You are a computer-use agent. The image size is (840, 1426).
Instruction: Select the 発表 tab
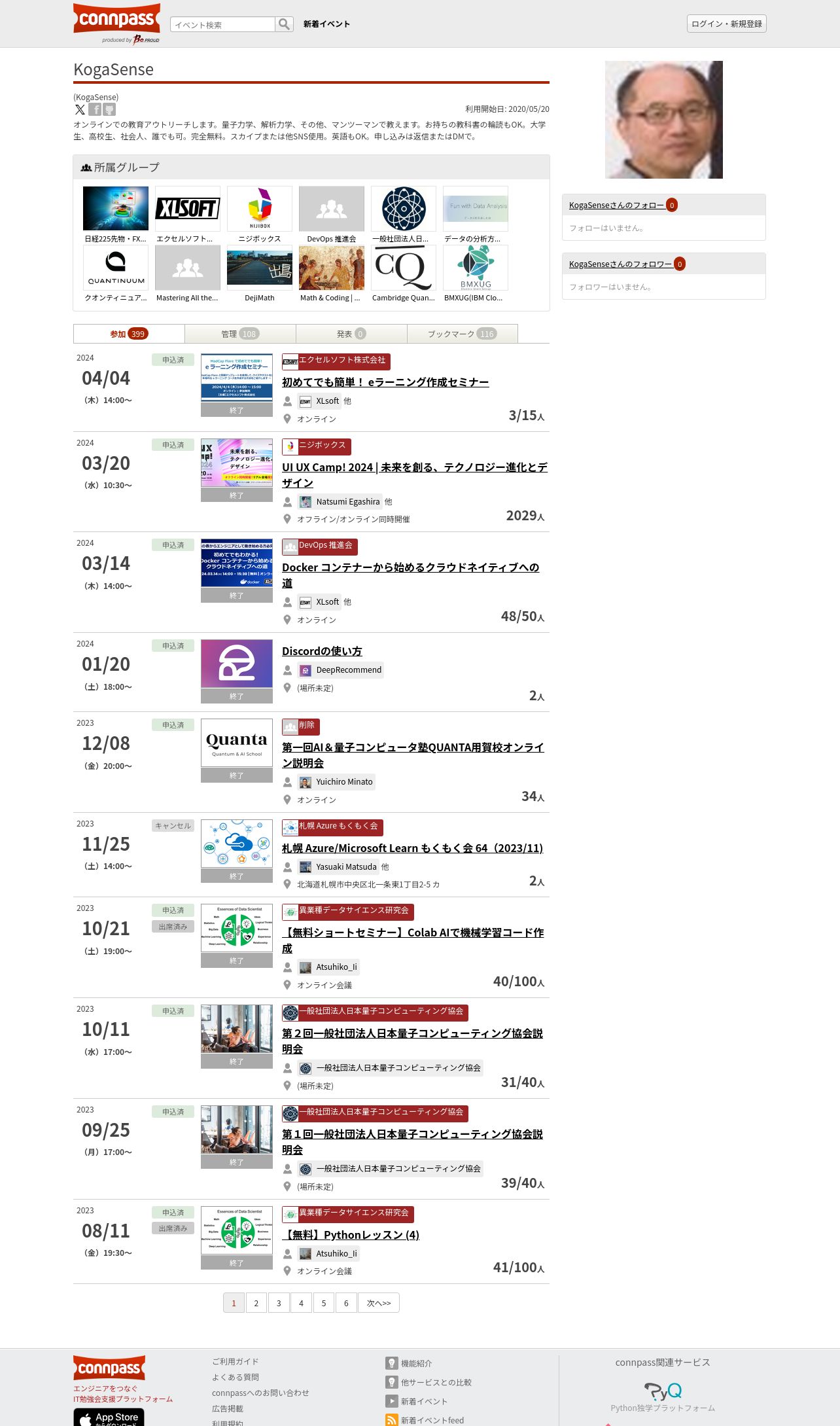click(351, 334)
